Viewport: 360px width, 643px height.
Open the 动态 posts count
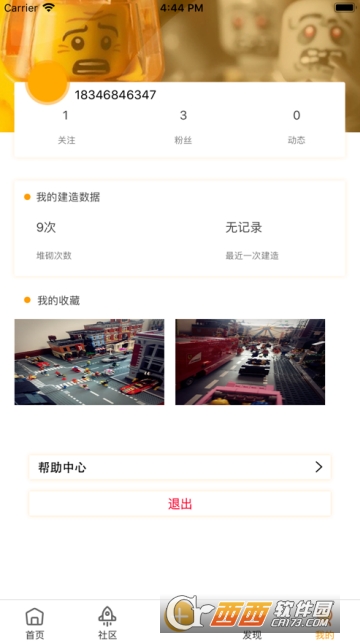pyautogui.click(x=296, y=127)
